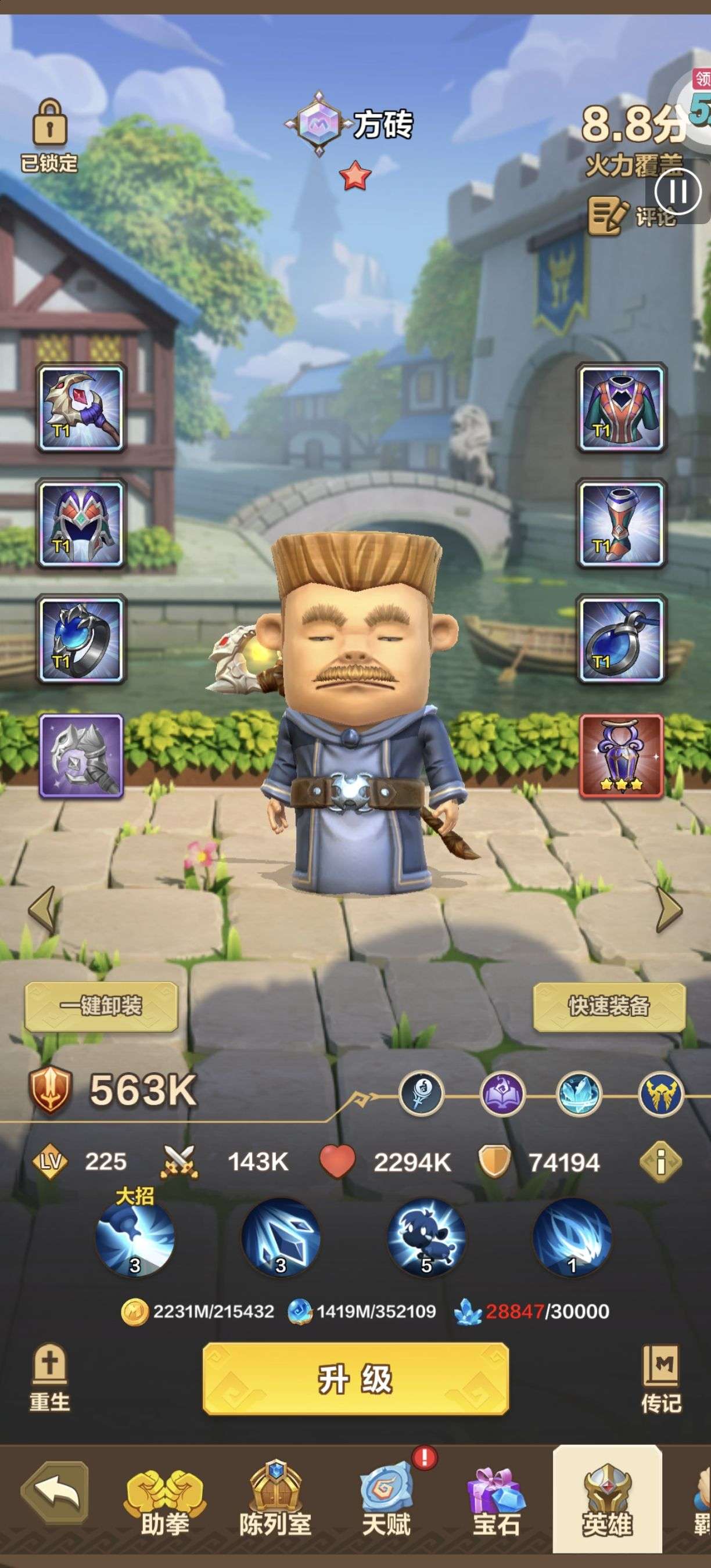Image resolution: width=711 pixels, height=1568 pixels.
Task: Tap 快速装备 quick equip
Action: 609,1006
